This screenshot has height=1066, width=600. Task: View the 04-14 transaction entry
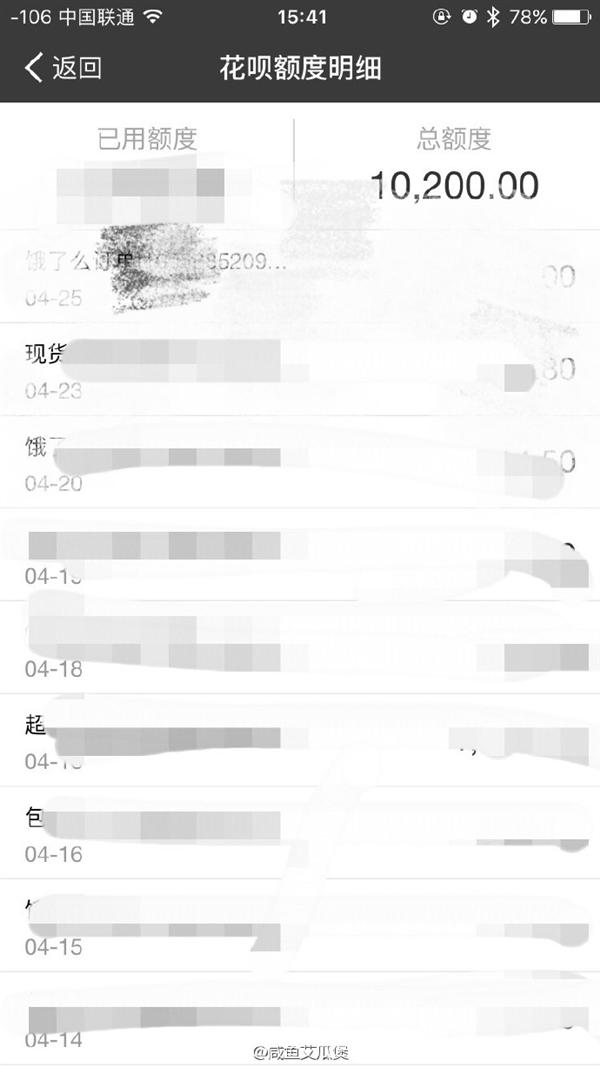[x=300, y=1018]
